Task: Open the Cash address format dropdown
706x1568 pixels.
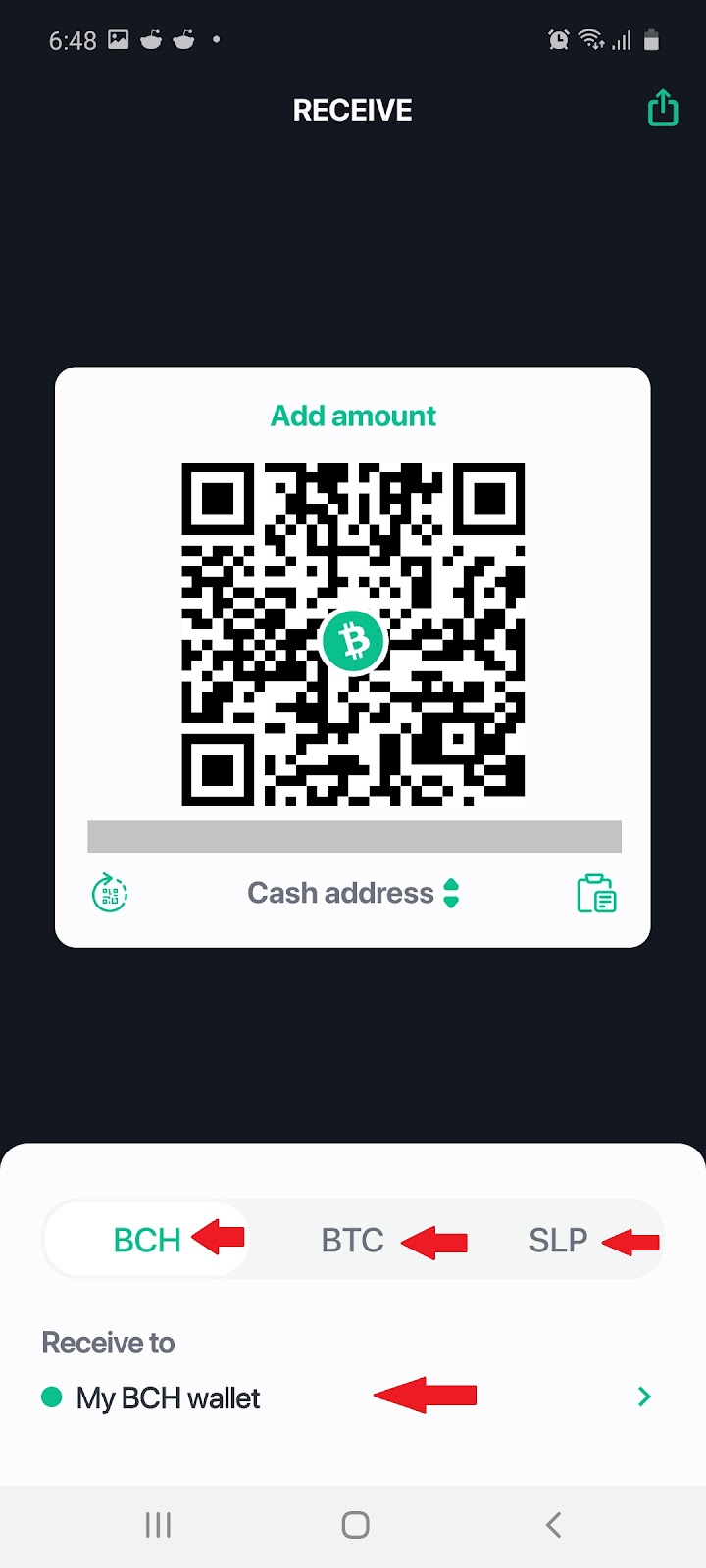Action: click(x=353, y=893)
